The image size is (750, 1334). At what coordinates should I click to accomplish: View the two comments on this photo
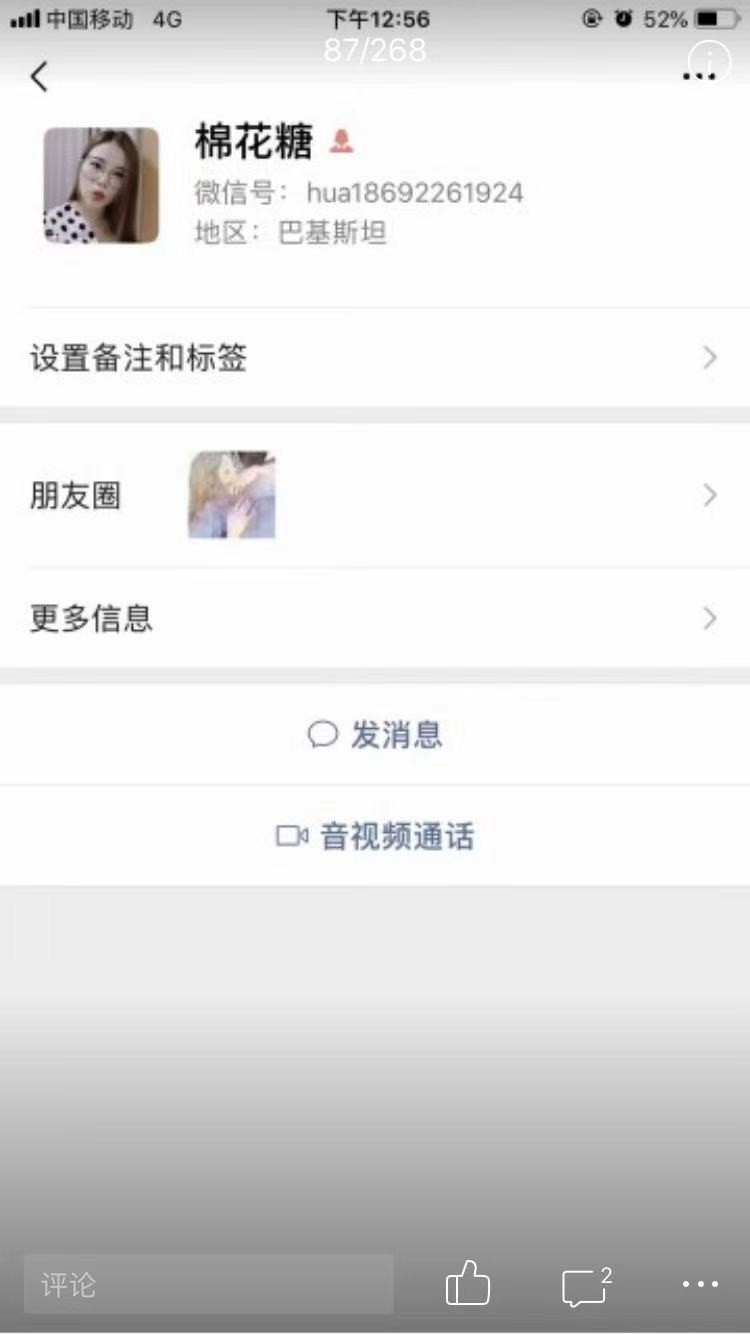pyautogui.click(x=585, y=1285)
